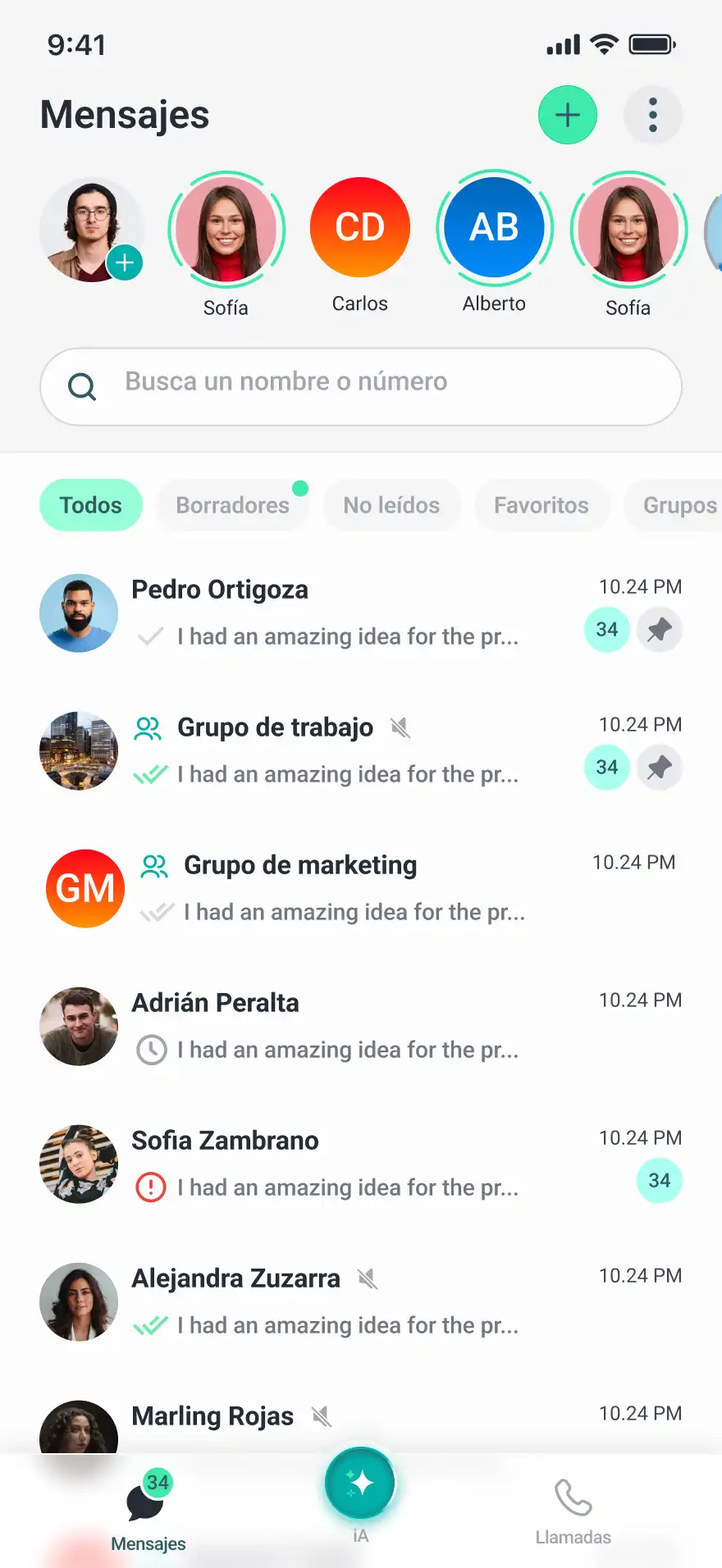The image size is (722, 1568).
Task: Switch to the No leídos filter
Action: [392, 504]
